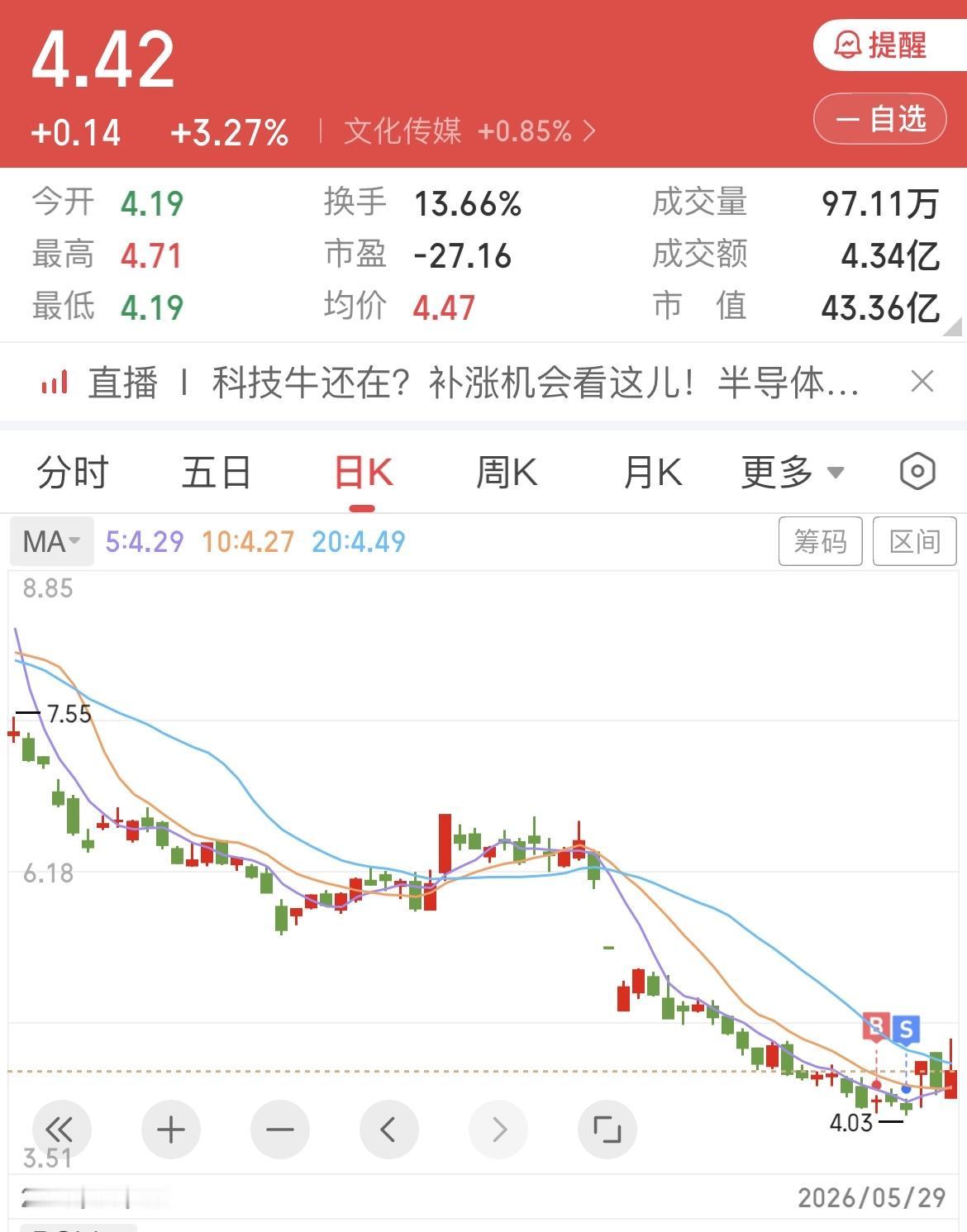This screenshot has height=1232, width=967.
Task: Switch to the 五日 chart tab
Action: [217, 473]
